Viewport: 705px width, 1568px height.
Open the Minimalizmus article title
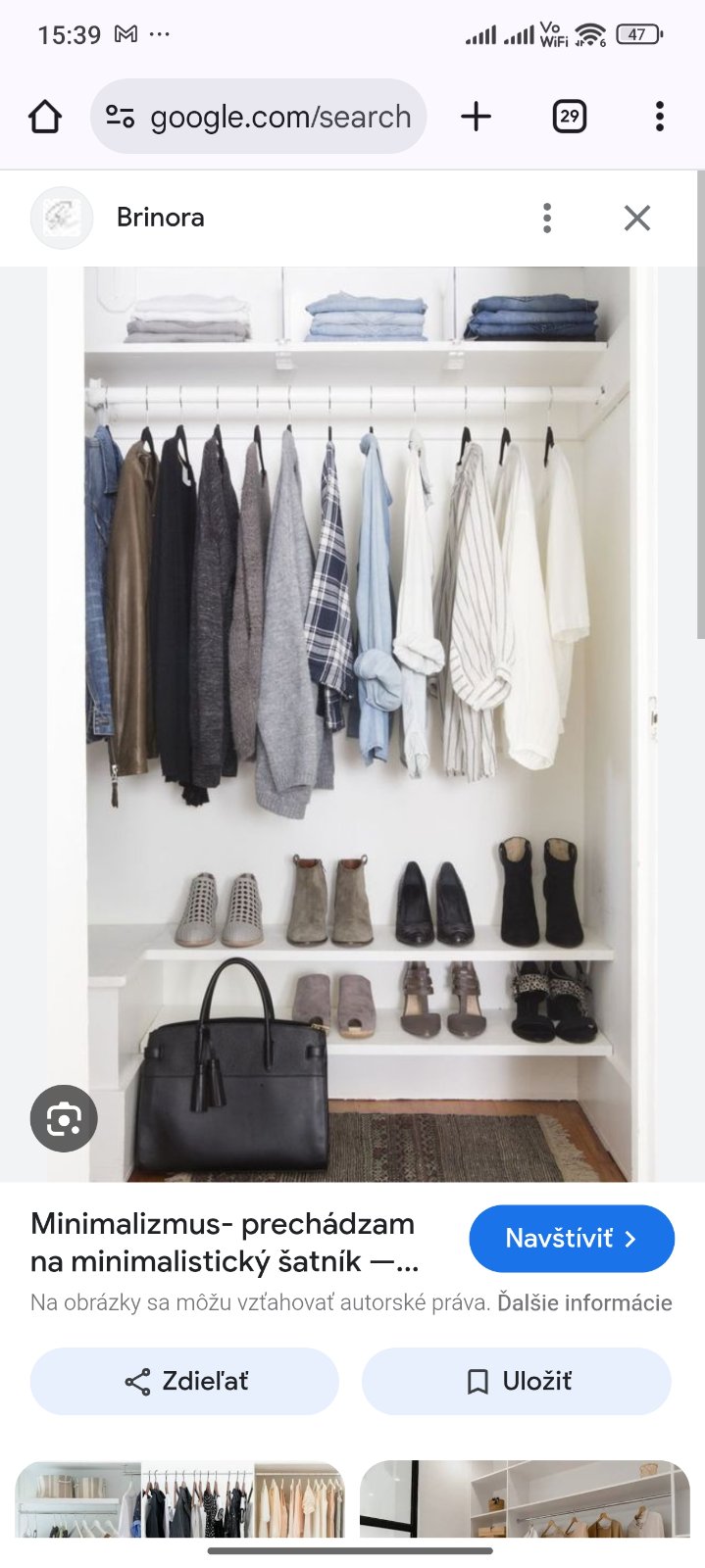[226, 1242]
